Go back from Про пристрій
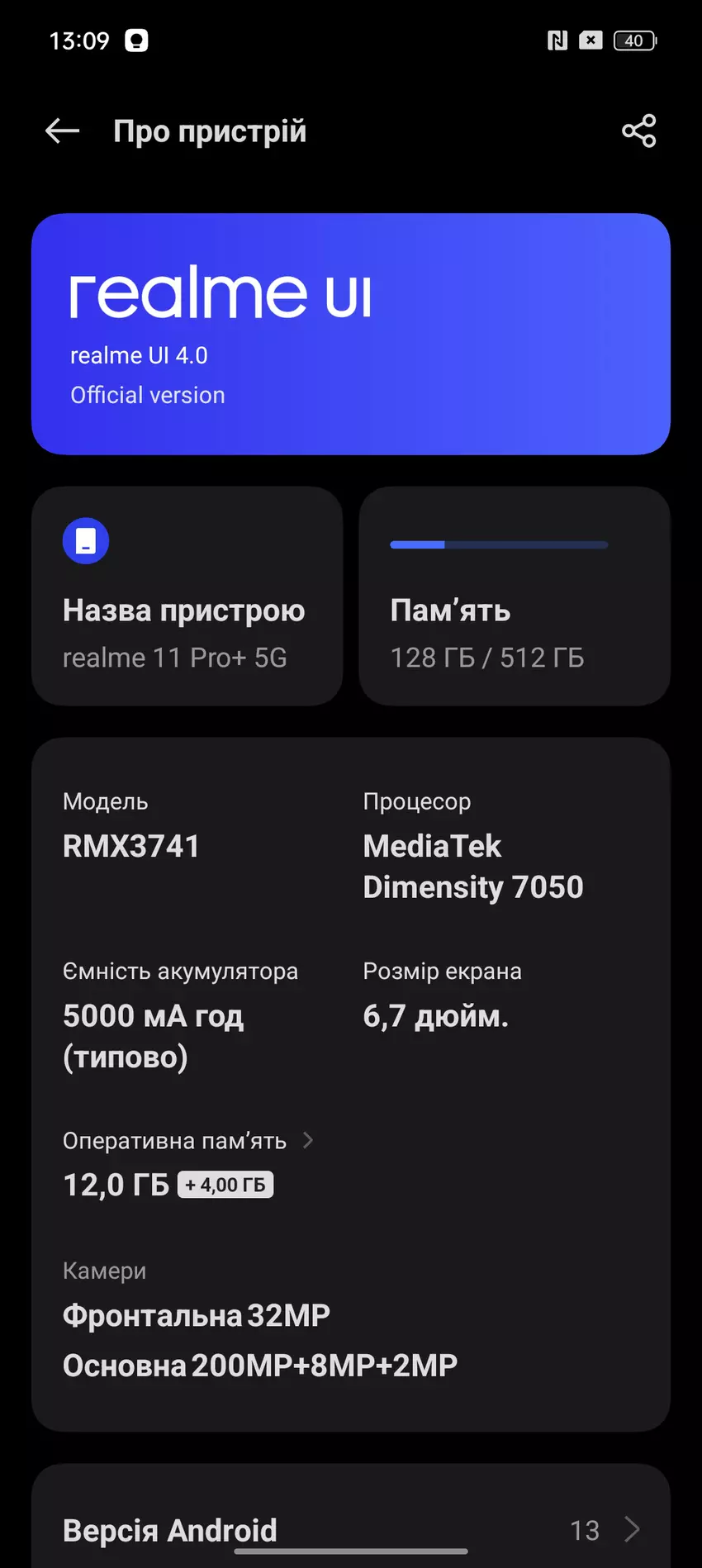 pyautogui.click(x=62, y=131)
